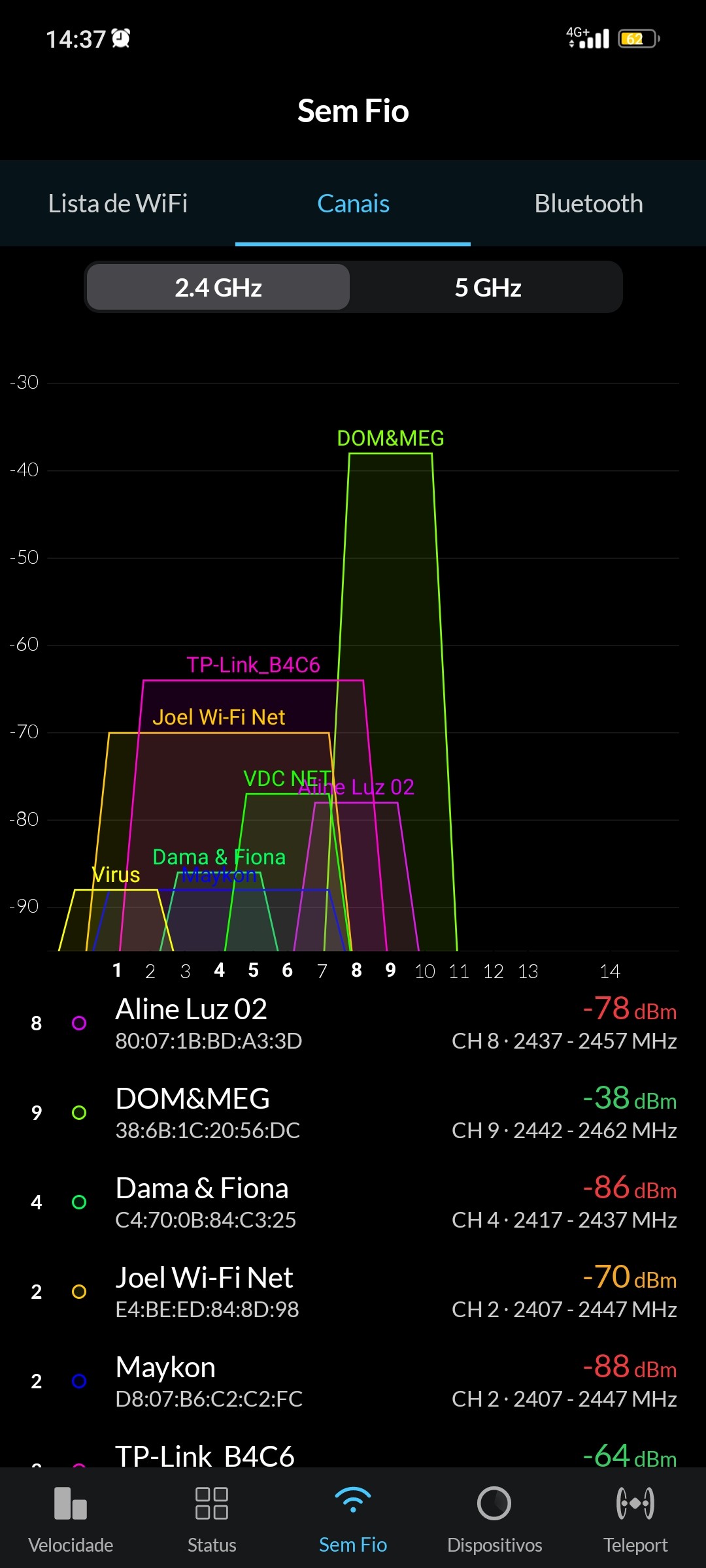Open the Dispositivos section
706x1568 pixels.
coord(494,1517)
